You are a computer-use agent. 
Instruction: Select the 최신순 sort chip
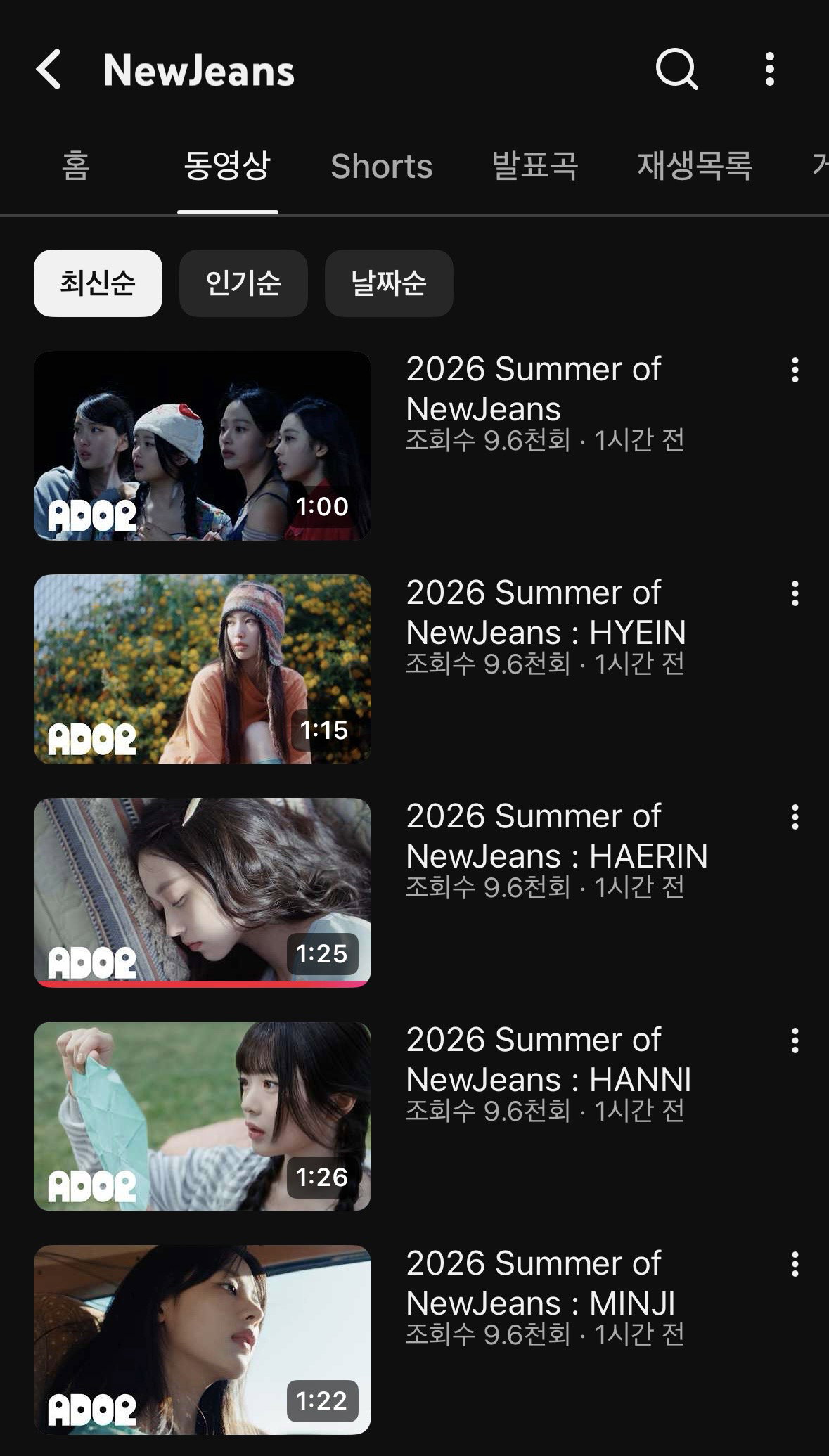point(98,283)
